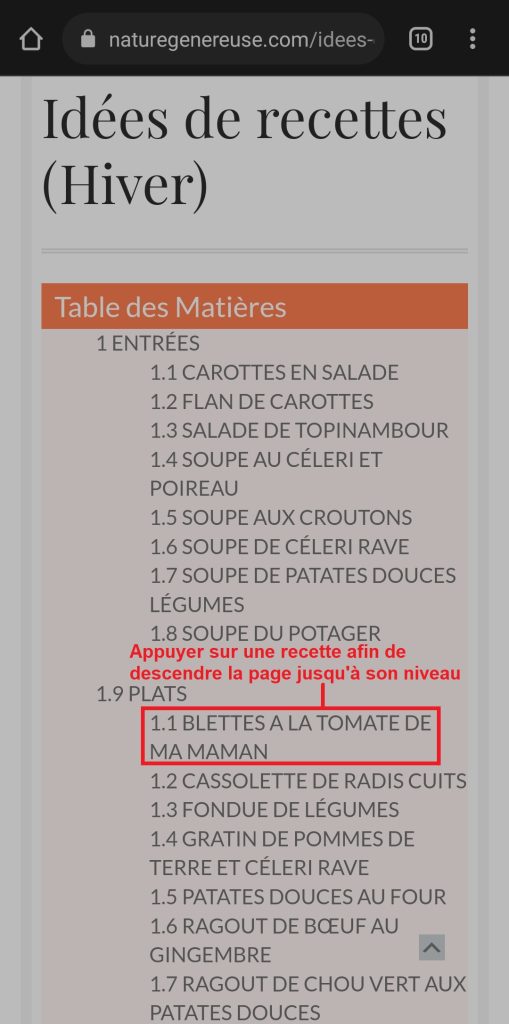
Task: Tap the back-to-top arrow button
Action: pos(432,947)
